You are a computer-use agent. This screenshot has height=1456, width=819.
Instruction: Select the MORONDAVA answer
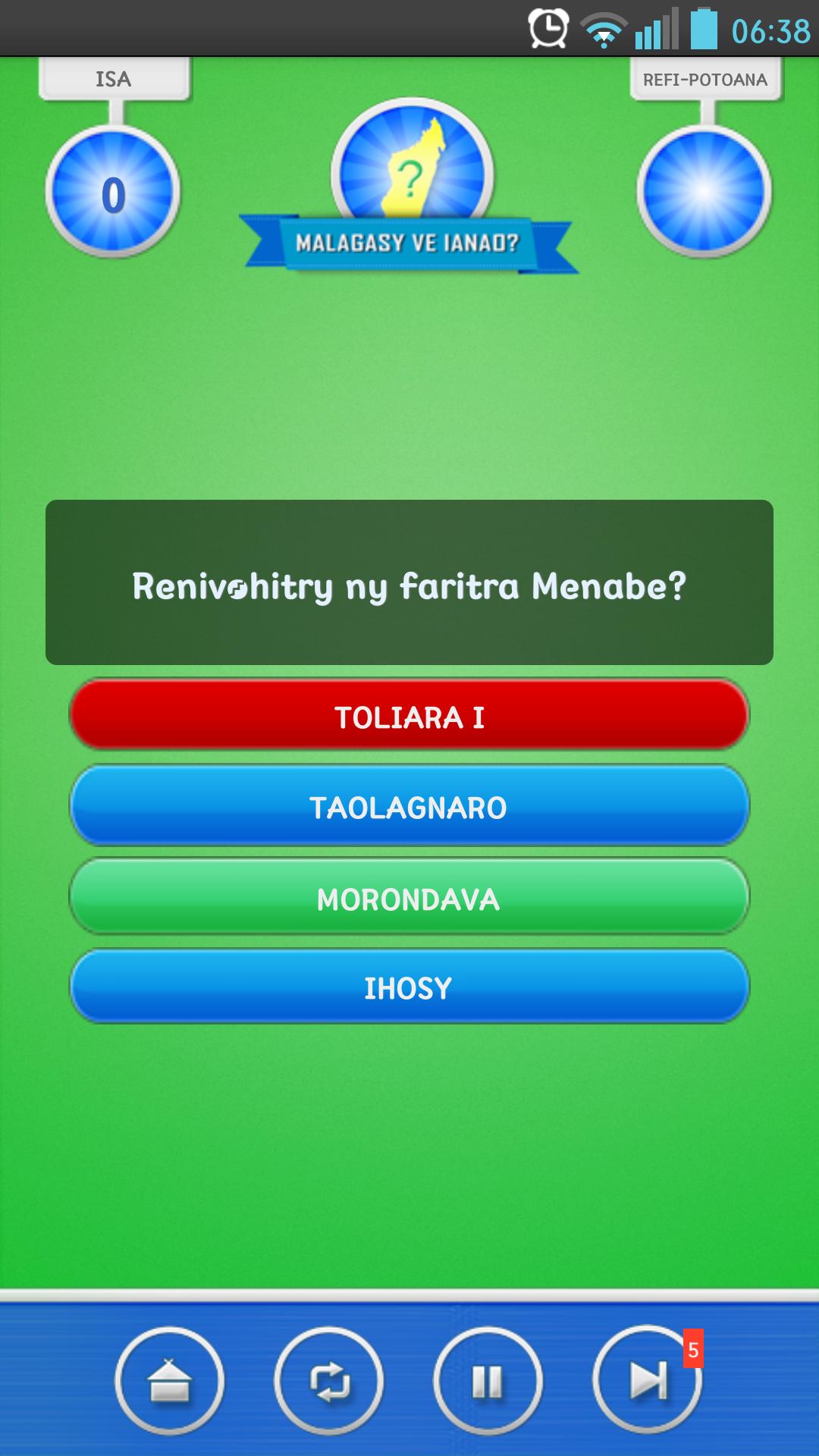[x=409, y=897]
